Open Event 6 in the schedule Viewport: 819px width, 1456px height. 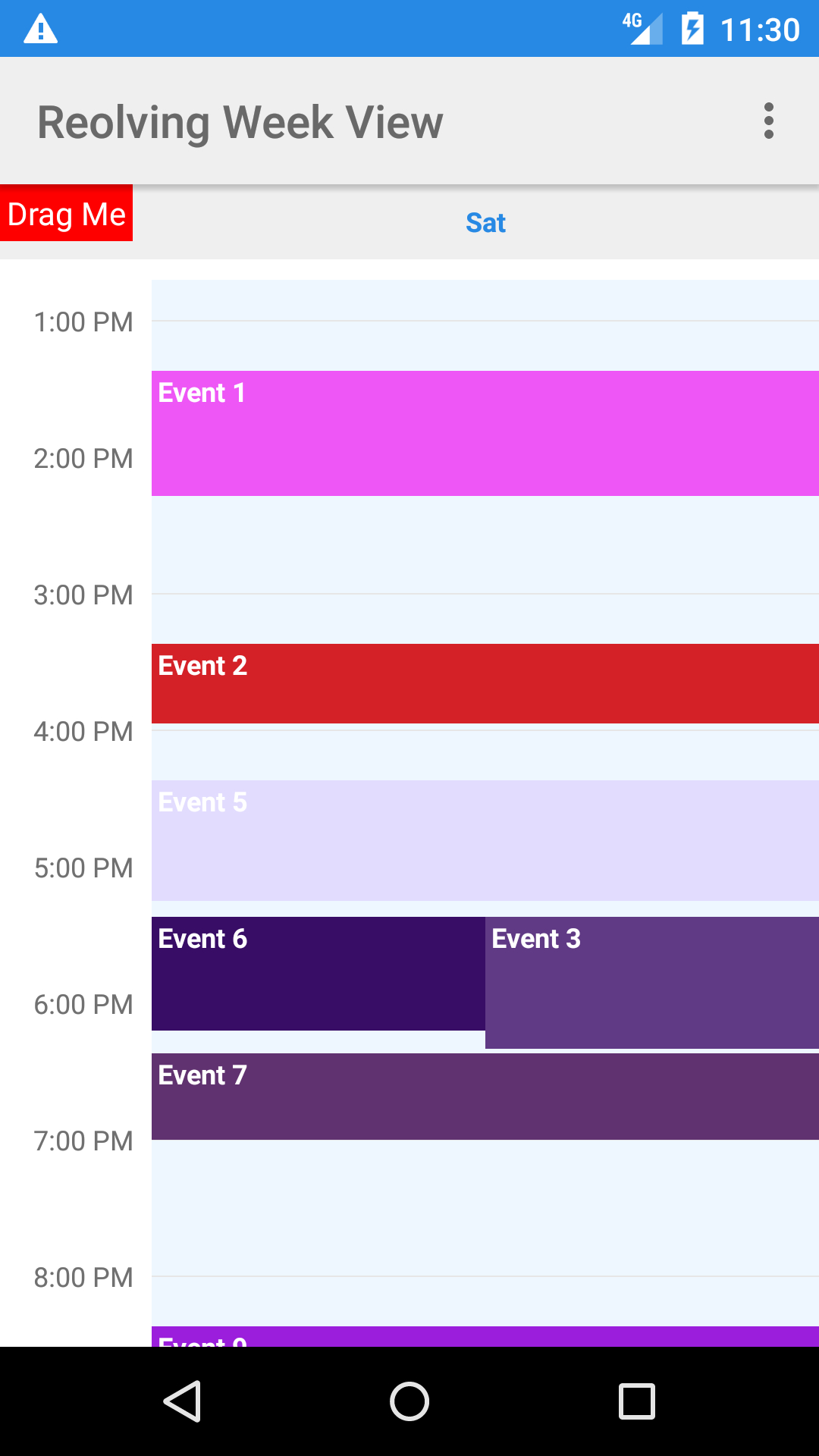[318, 974]
